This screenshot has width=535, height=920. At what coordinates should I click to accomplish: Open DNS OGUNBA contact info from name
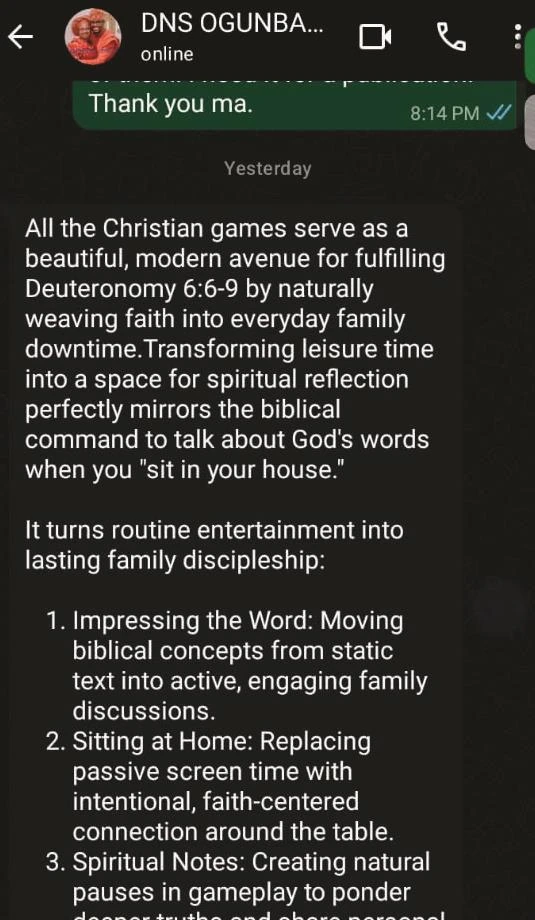tap(231, 25)
